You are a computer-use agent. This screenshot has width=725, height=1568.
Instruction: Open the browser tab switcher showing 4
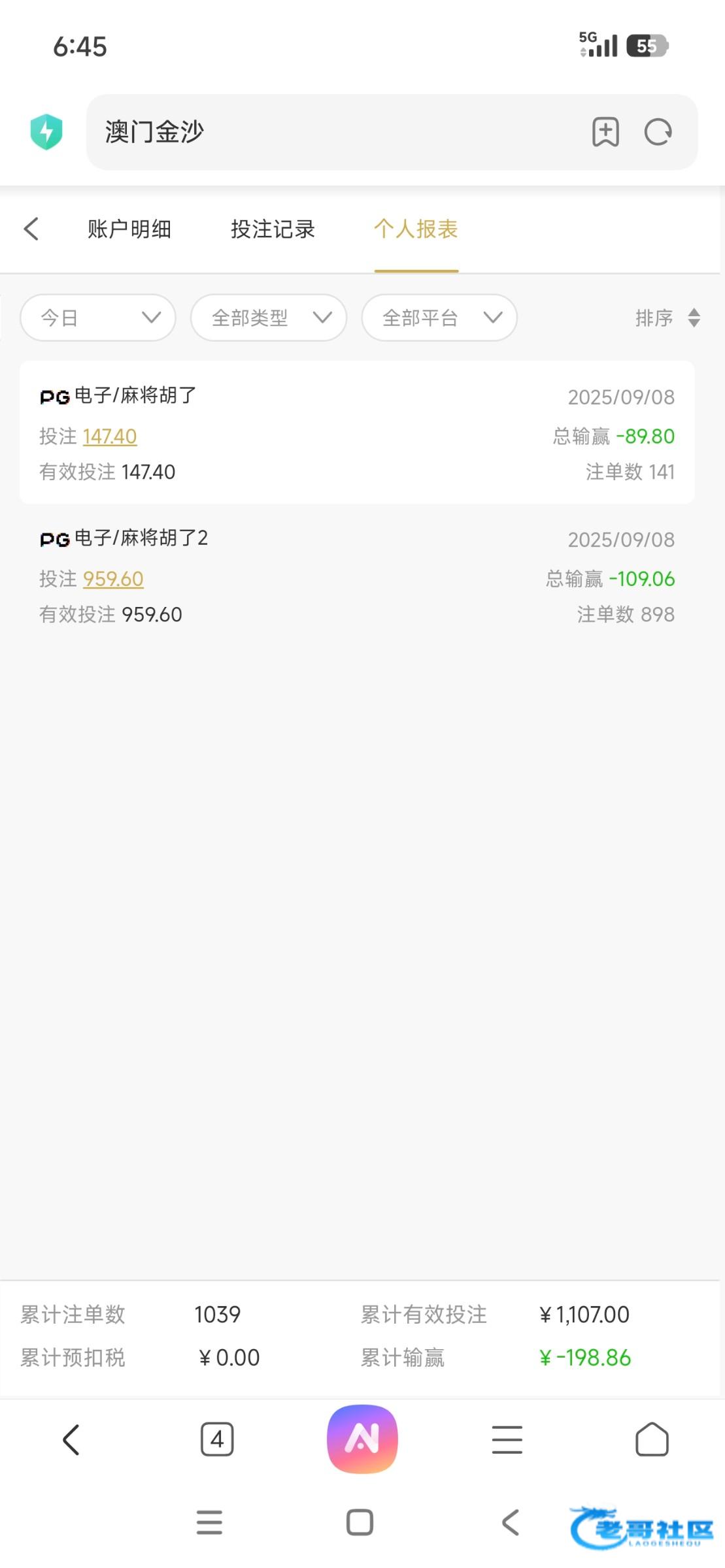pos(217,1439)
